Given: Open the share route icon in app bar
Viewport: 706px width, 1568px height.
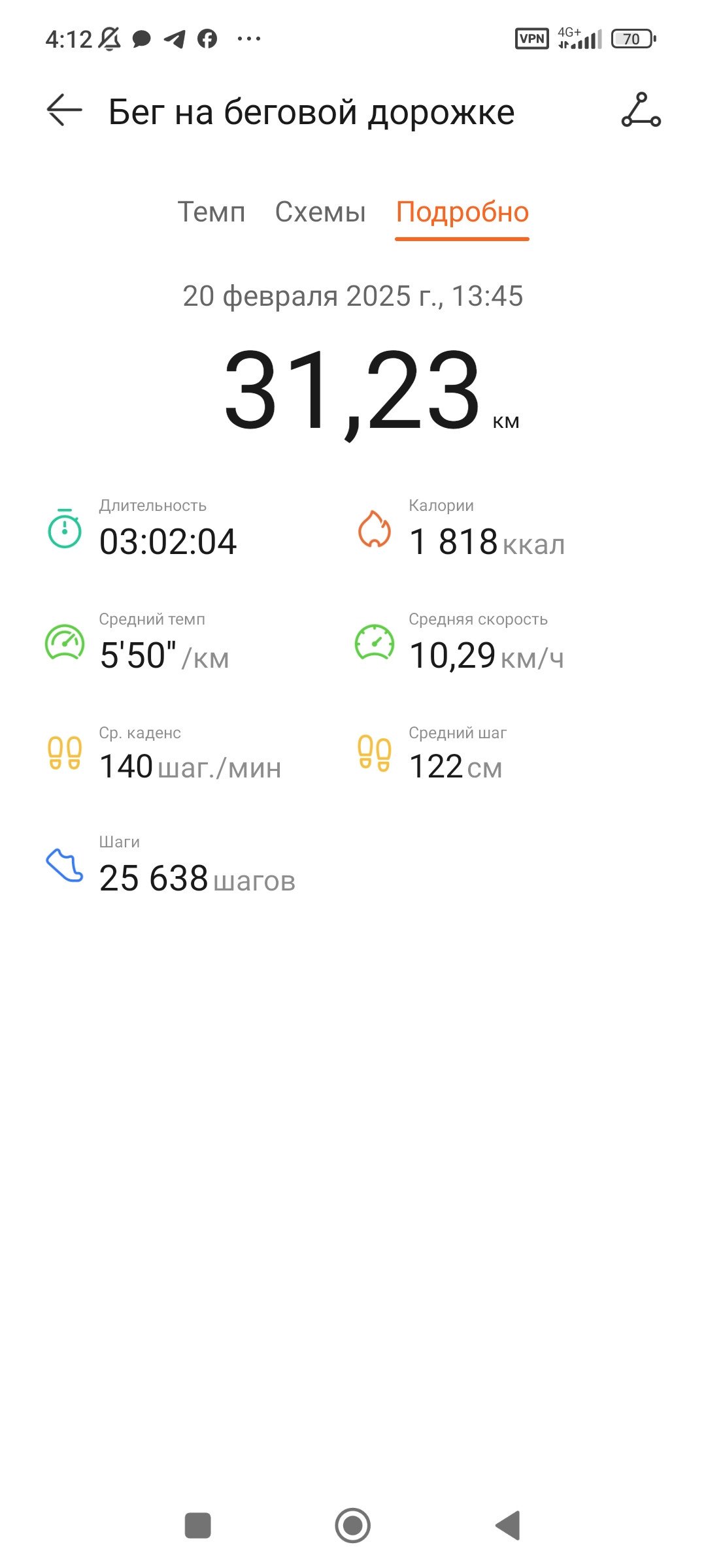Looking at the screenshot, I should coord(641,110).
